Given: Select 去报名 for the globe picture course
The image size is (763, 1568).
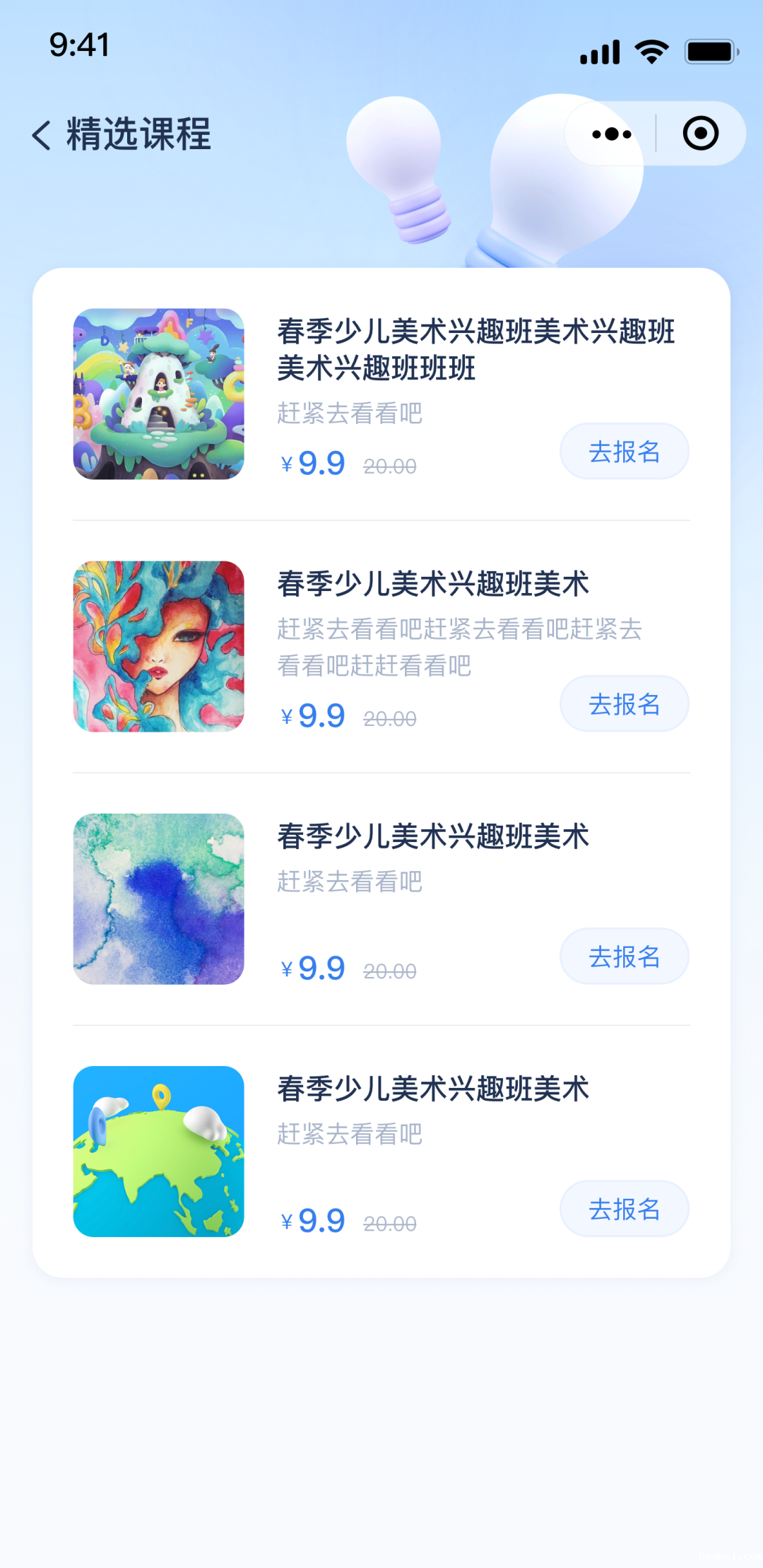Looking at the screenshot, I should [624, 1209].
